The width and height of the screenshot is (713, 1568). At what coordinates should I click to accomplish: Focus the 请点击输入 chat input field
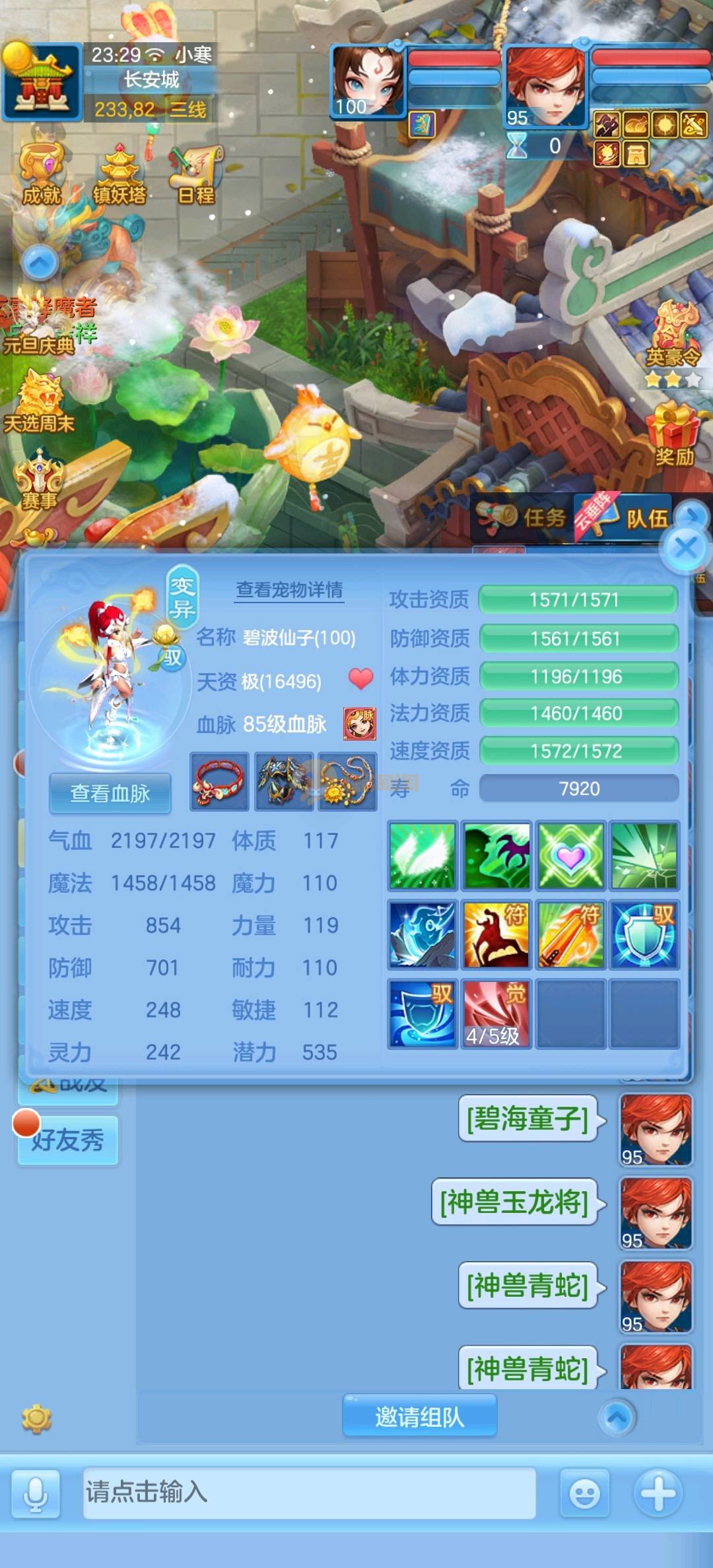pyautogui.click(x=309, y=1492)
